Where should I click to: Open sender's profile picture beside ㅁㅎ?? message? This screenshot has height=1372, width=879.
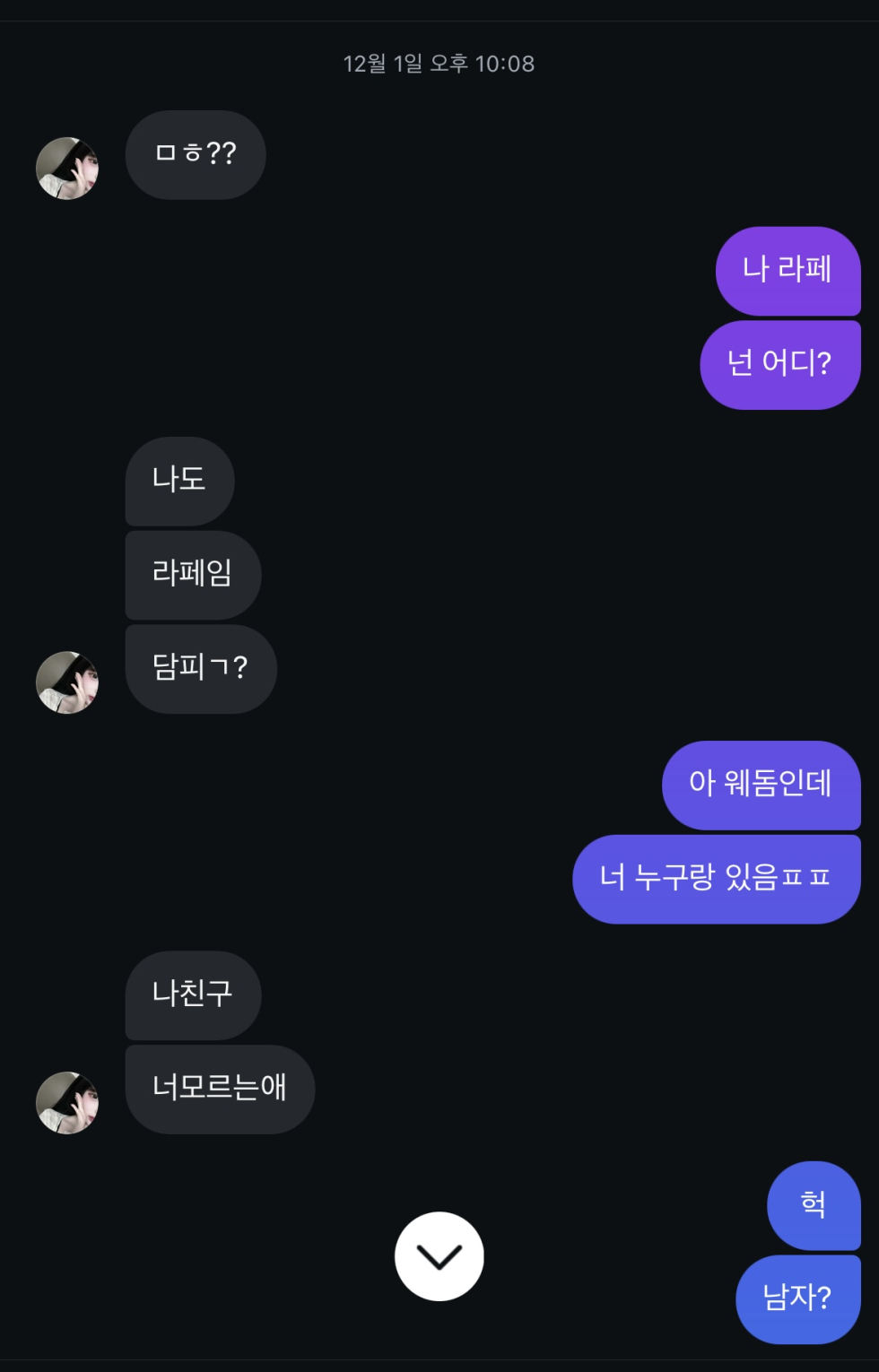pos(67,169)
